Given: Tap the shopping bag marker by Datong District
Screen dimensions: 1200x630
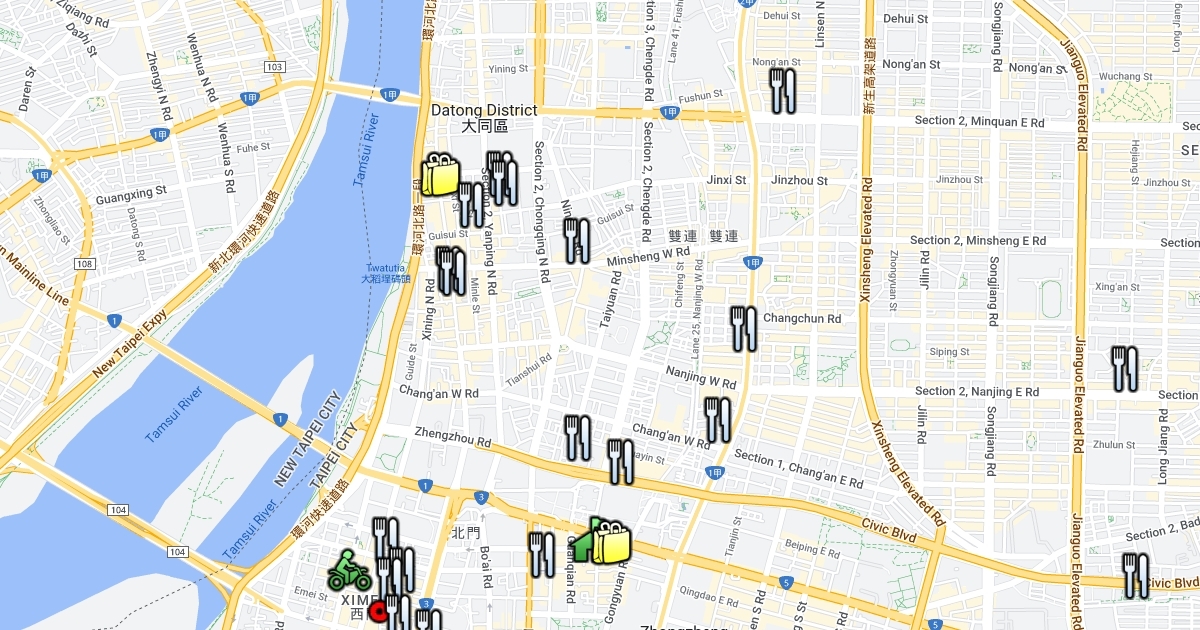Looking at the screenshot, I should [x=438, y=175].
